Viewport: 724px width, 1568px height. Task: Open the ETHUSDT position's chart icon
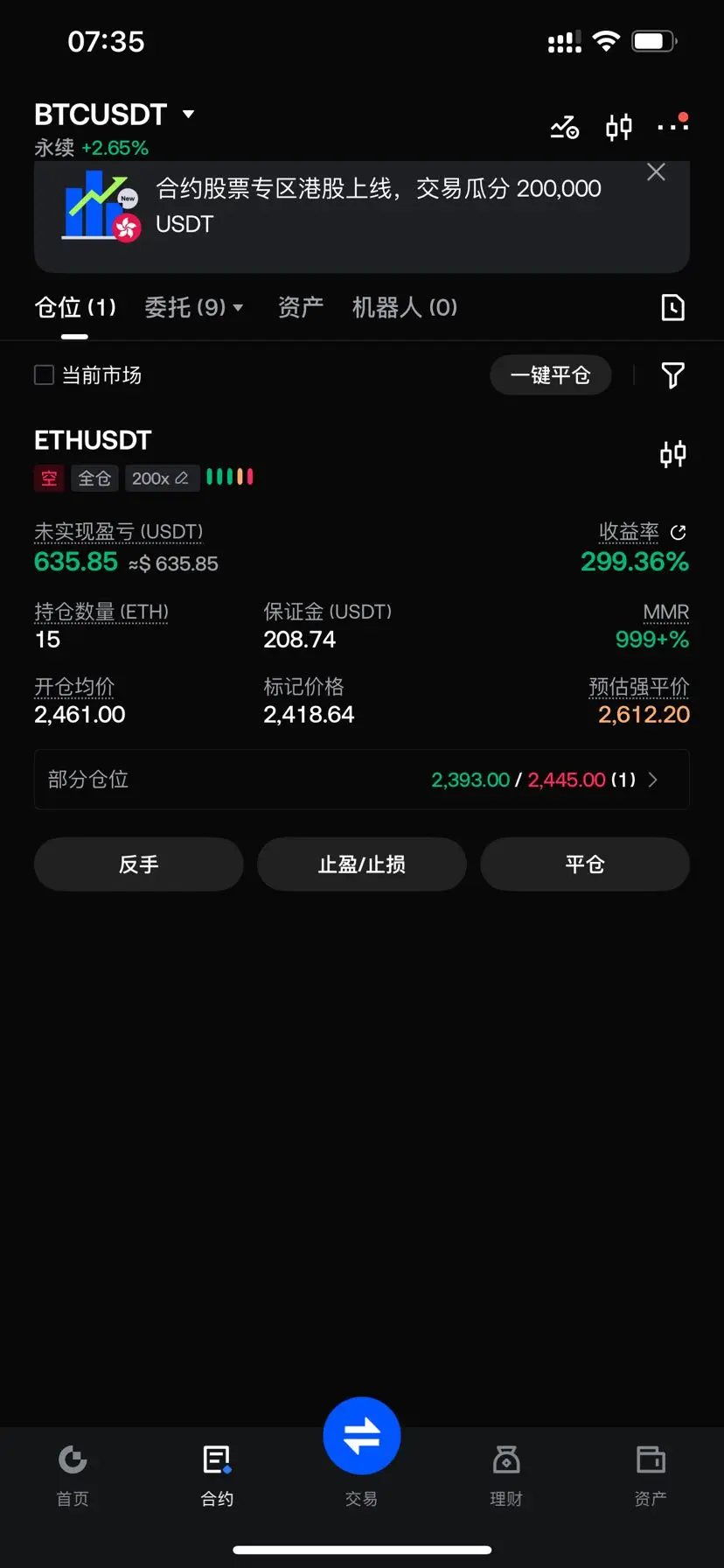(x=672, y=454)
